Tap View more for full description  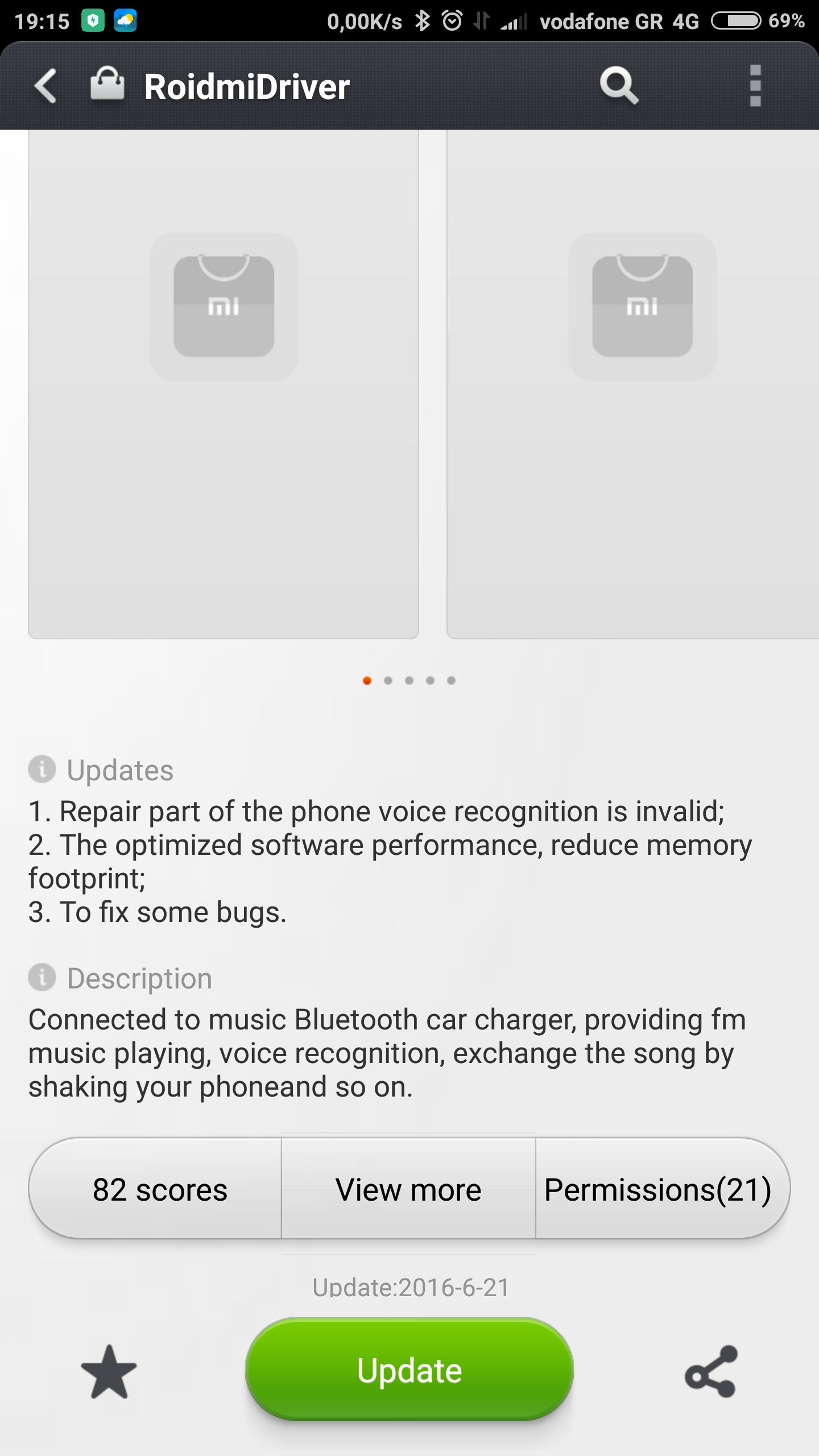tap(408, 1190)
